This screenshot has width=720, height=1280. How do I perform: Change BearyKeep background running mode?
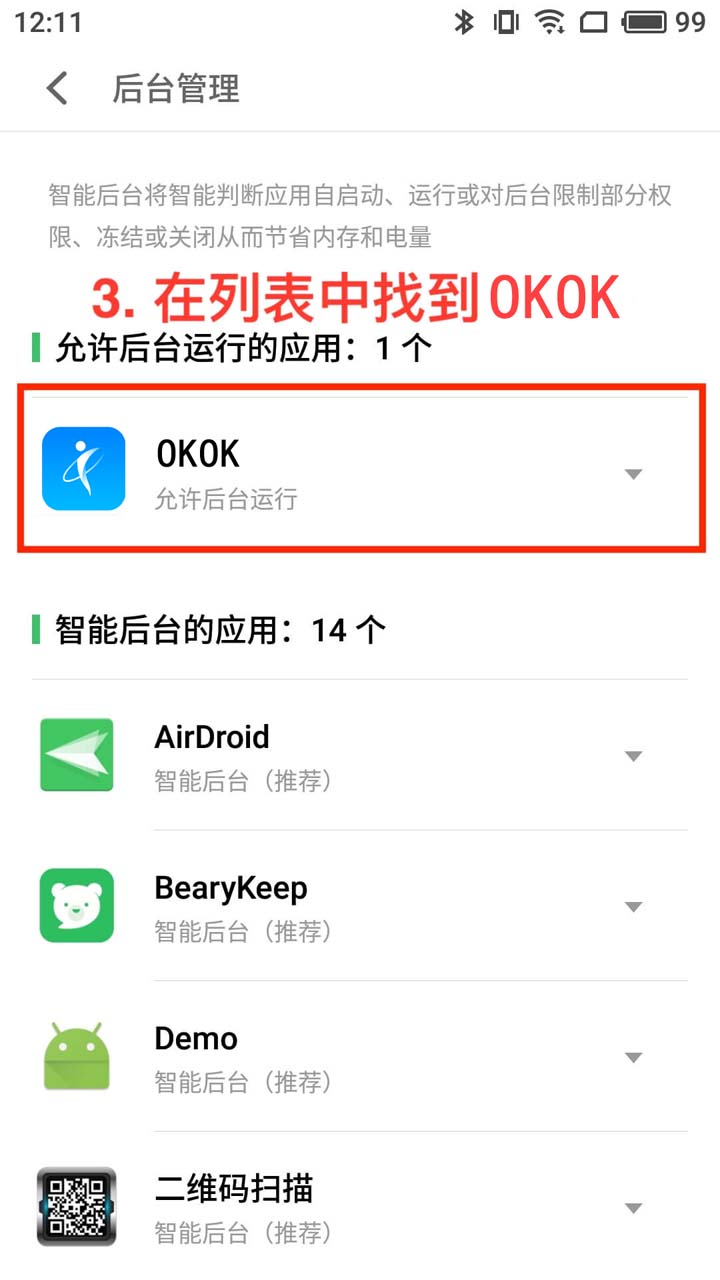click(x=632, y=907)
